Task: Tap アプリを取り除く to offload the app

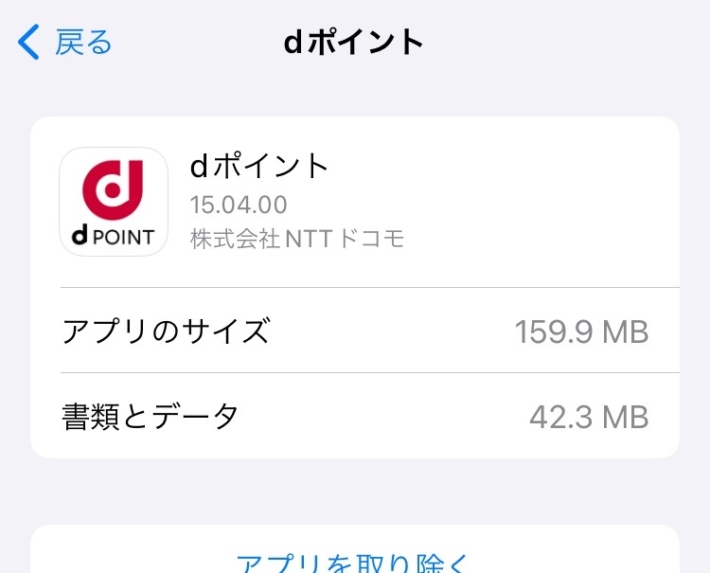Action: pyautogui.click(x=354, y=562)
